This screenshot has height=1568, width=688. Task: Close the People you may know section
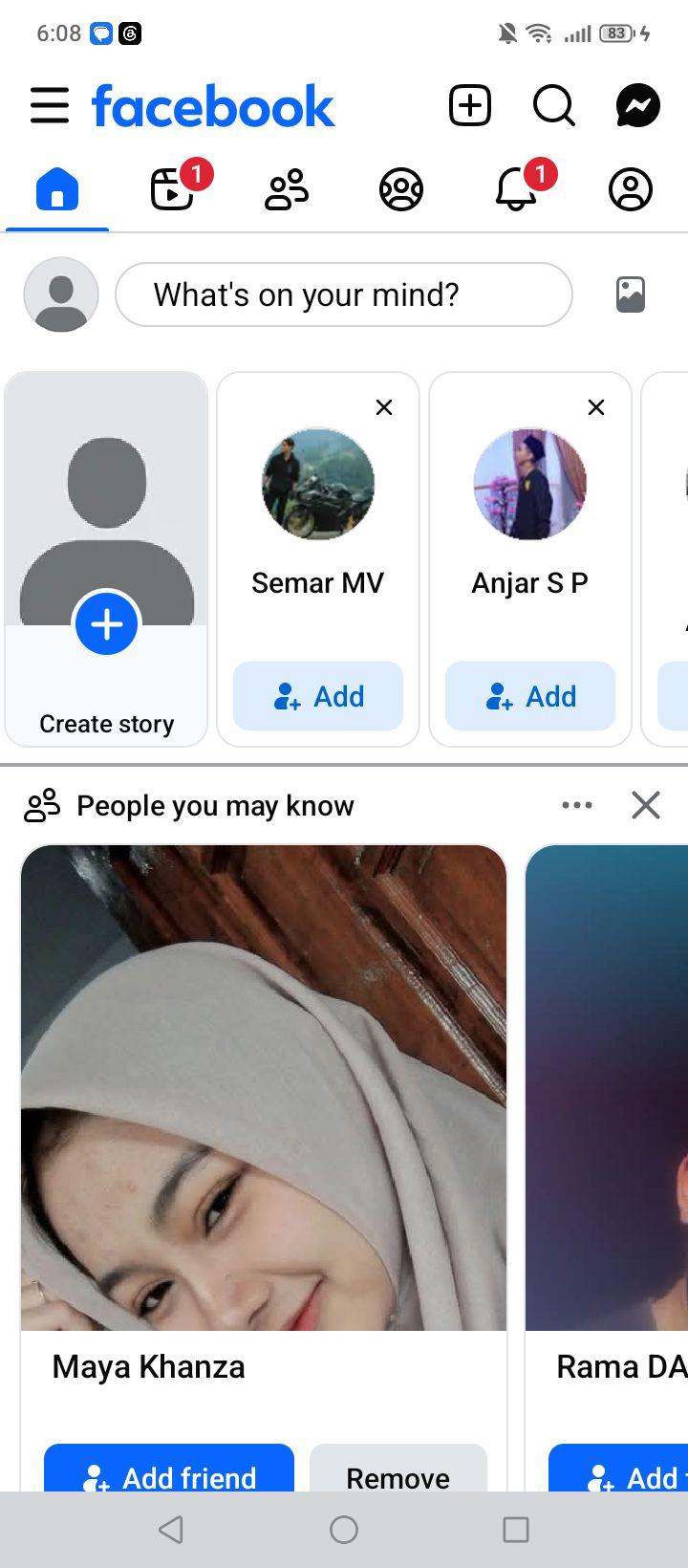646,805
